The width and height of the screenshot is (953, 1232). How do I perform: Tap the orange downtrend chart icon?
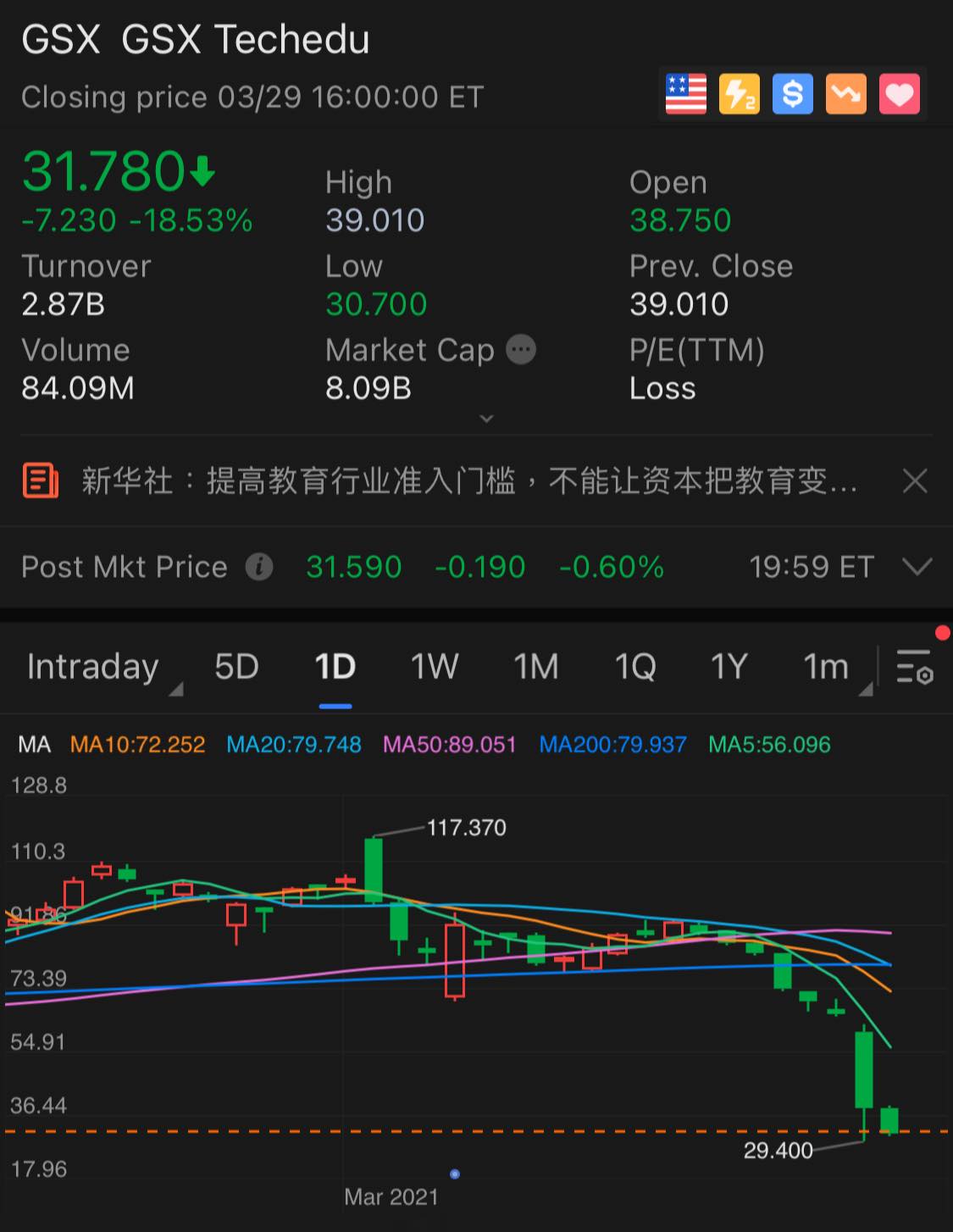pyautogui.click(x=846, y=94)
